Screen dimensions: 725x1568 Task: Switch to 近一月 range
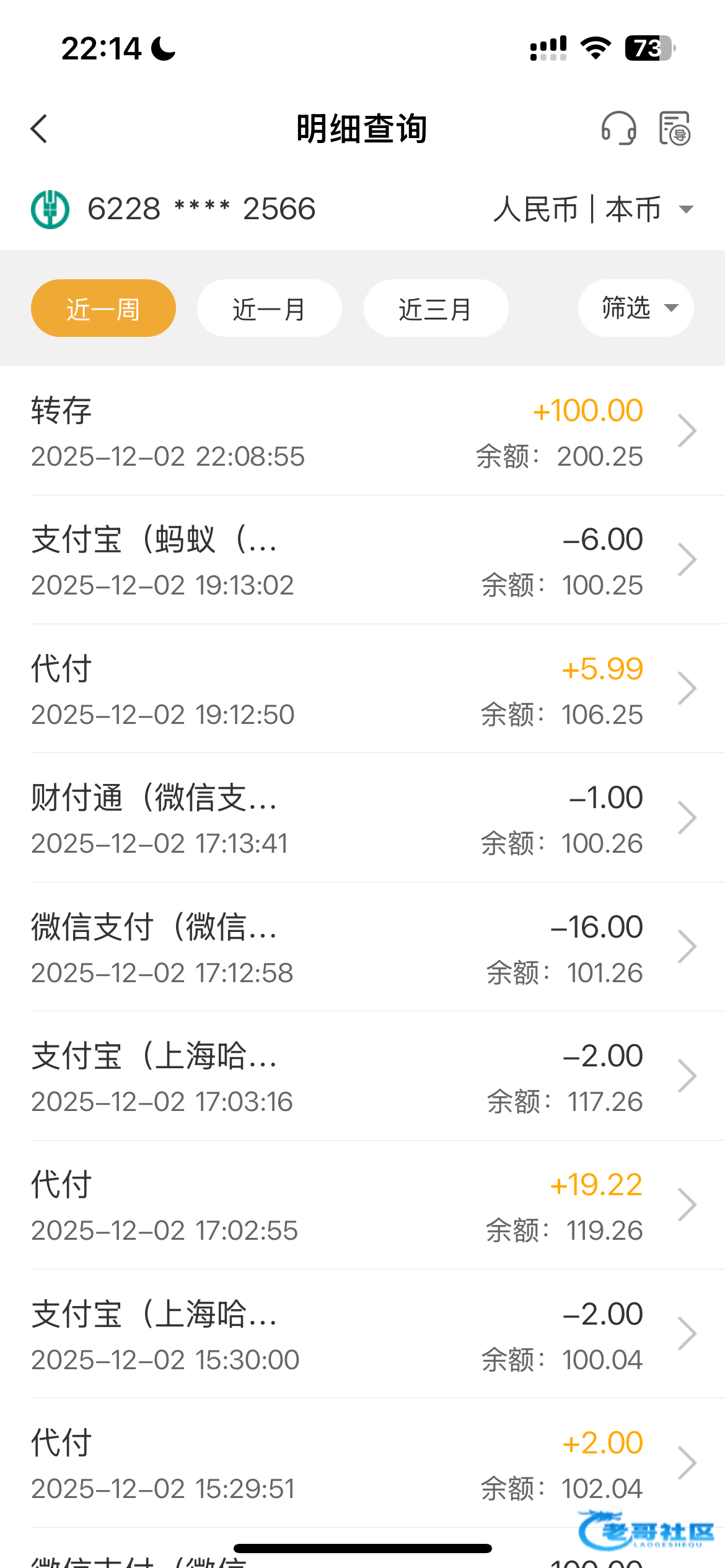tap(269, 308)
